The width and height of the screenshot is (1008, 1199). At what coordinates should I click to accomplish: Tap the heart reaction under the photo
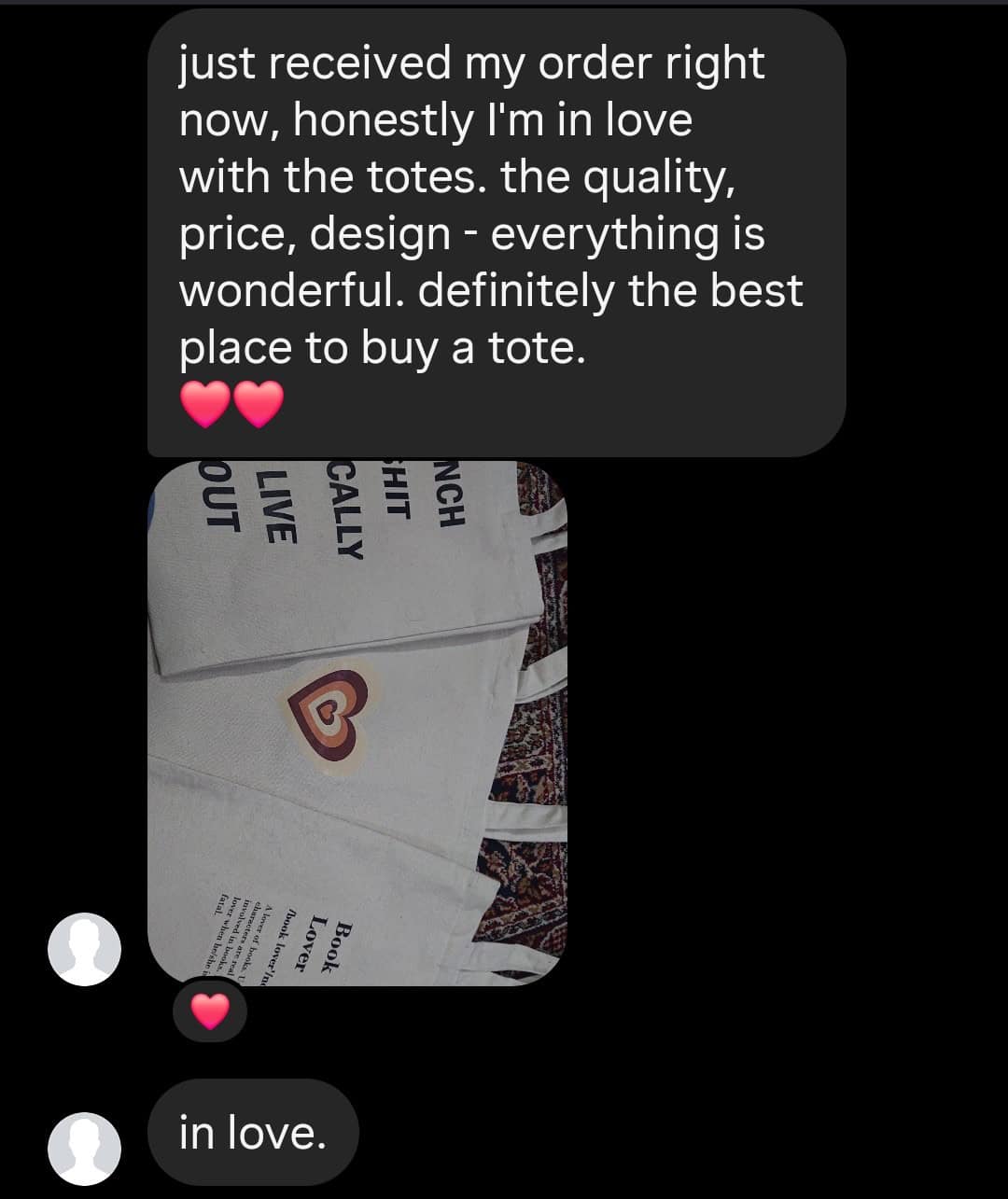pyautogui.click(x=210, y=1012)
